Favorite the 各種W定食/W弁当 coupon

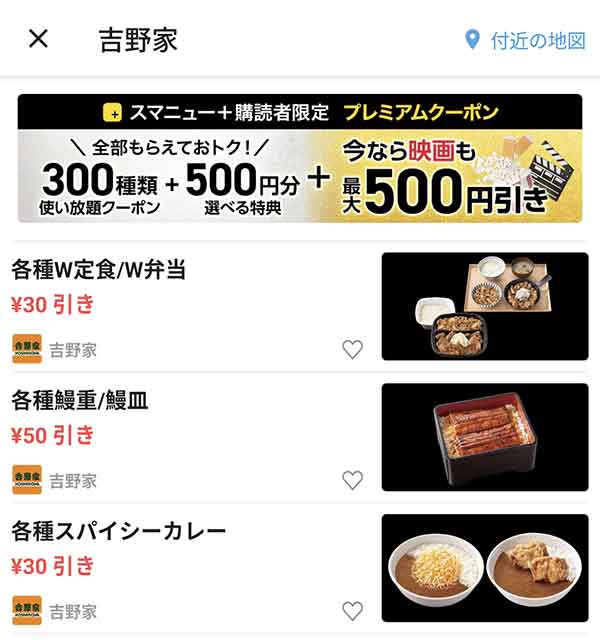click(352, 349)
